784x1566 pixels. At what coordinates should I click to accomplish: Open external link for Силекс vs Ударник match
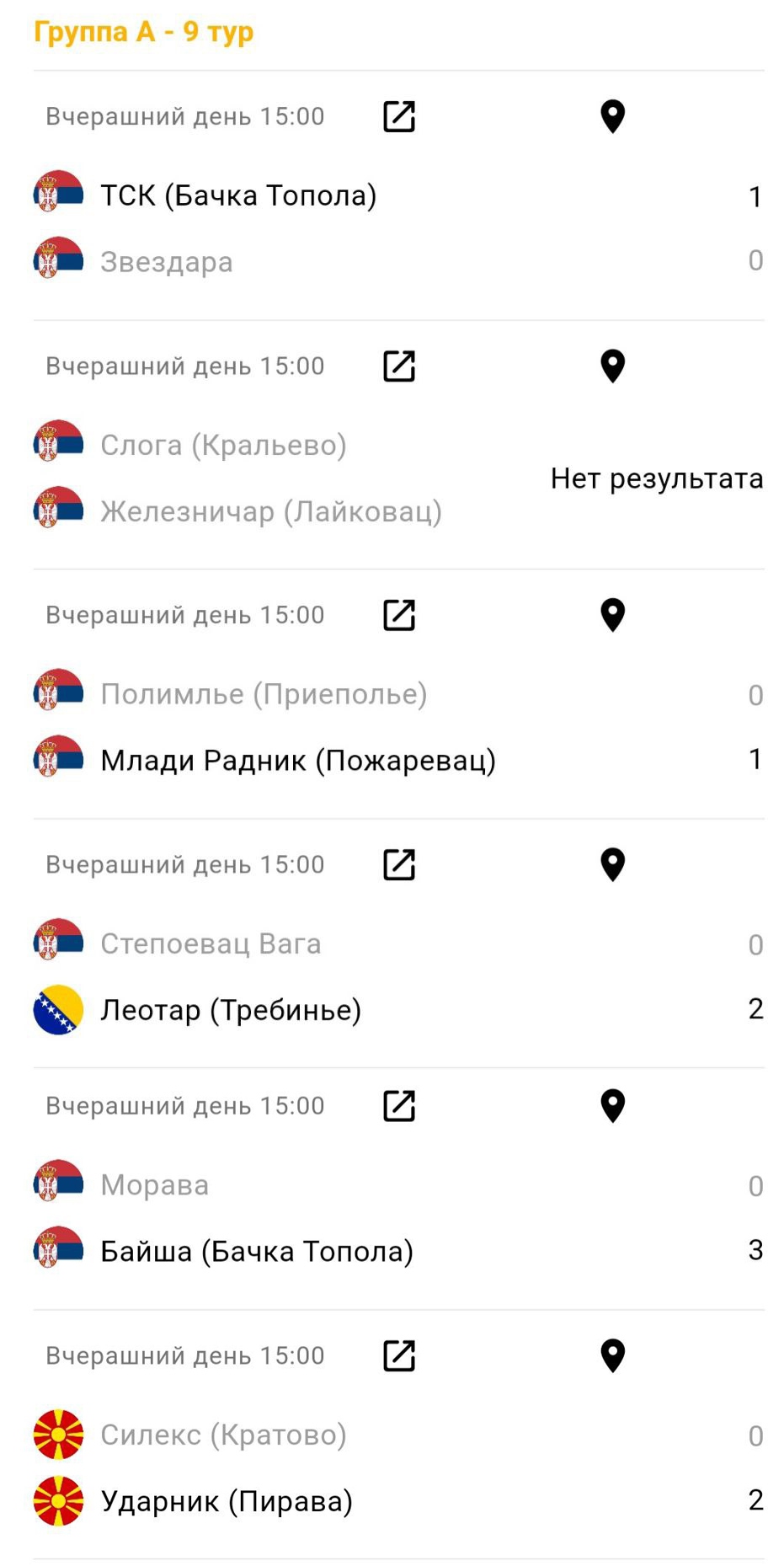[399, 1355]
